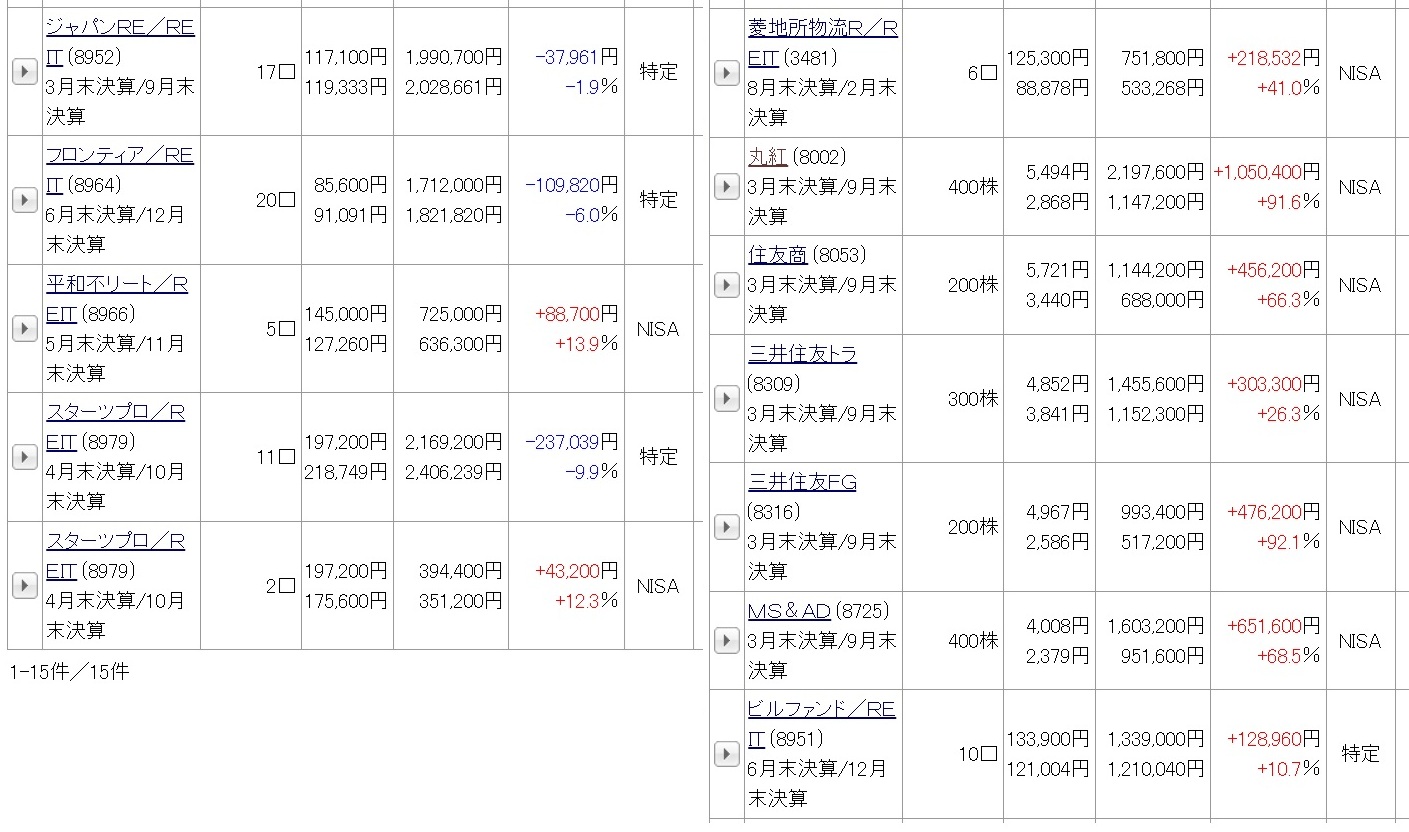
Task: Open the 住友商 (8053) stock link
Action: coord(777,255)
